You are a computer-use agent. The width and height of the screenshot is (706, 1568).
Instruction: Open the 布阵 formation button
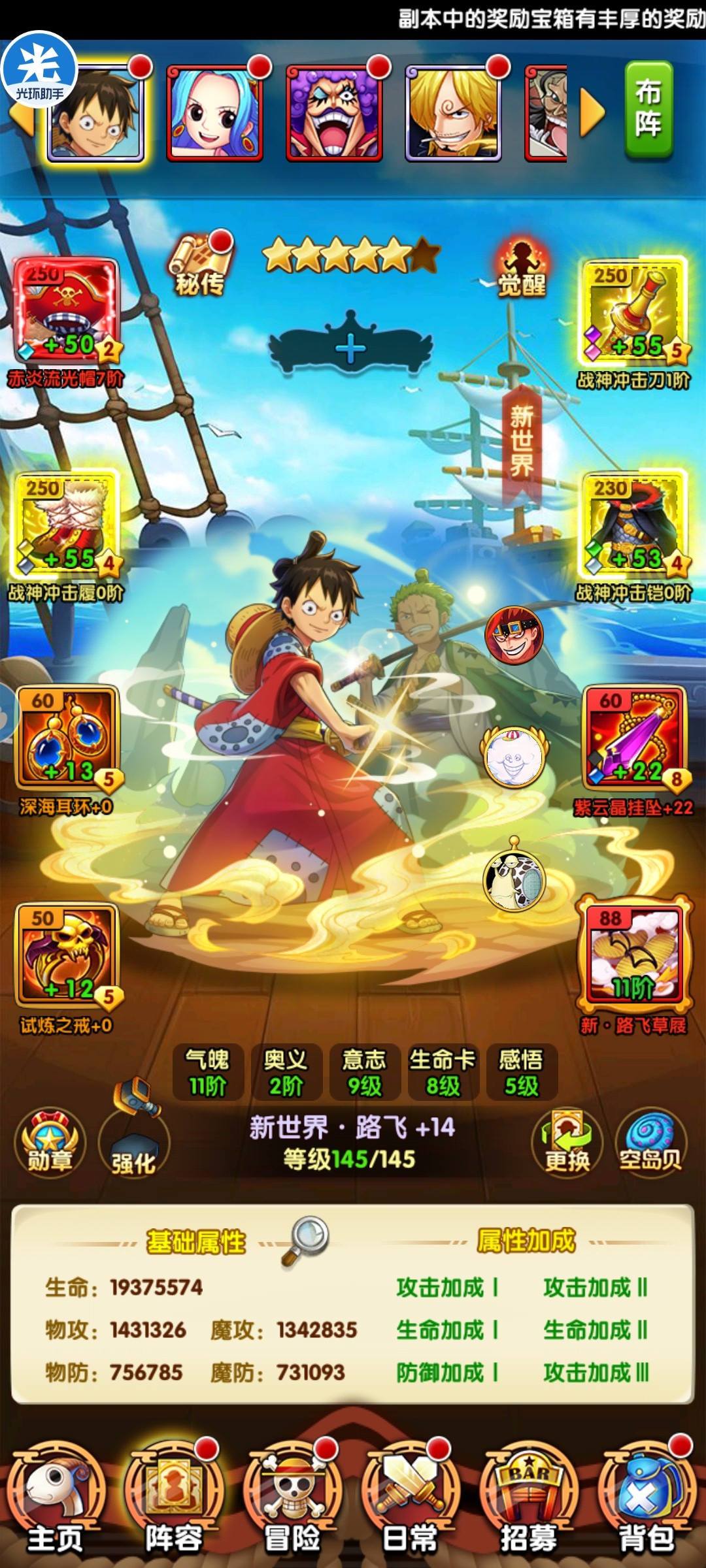point(648,110)
